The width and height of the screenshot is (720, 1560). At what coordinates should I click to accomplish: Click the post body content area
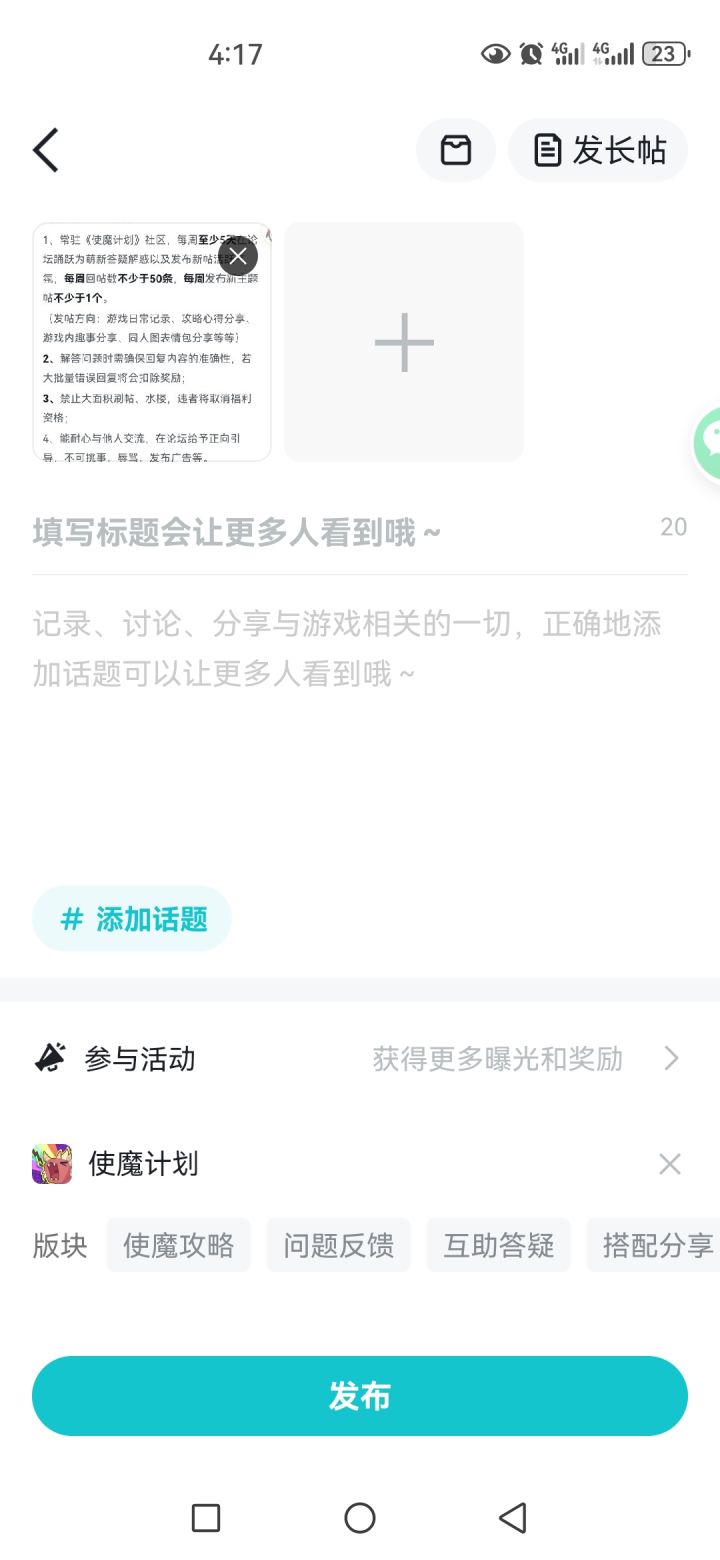point(350,648)
